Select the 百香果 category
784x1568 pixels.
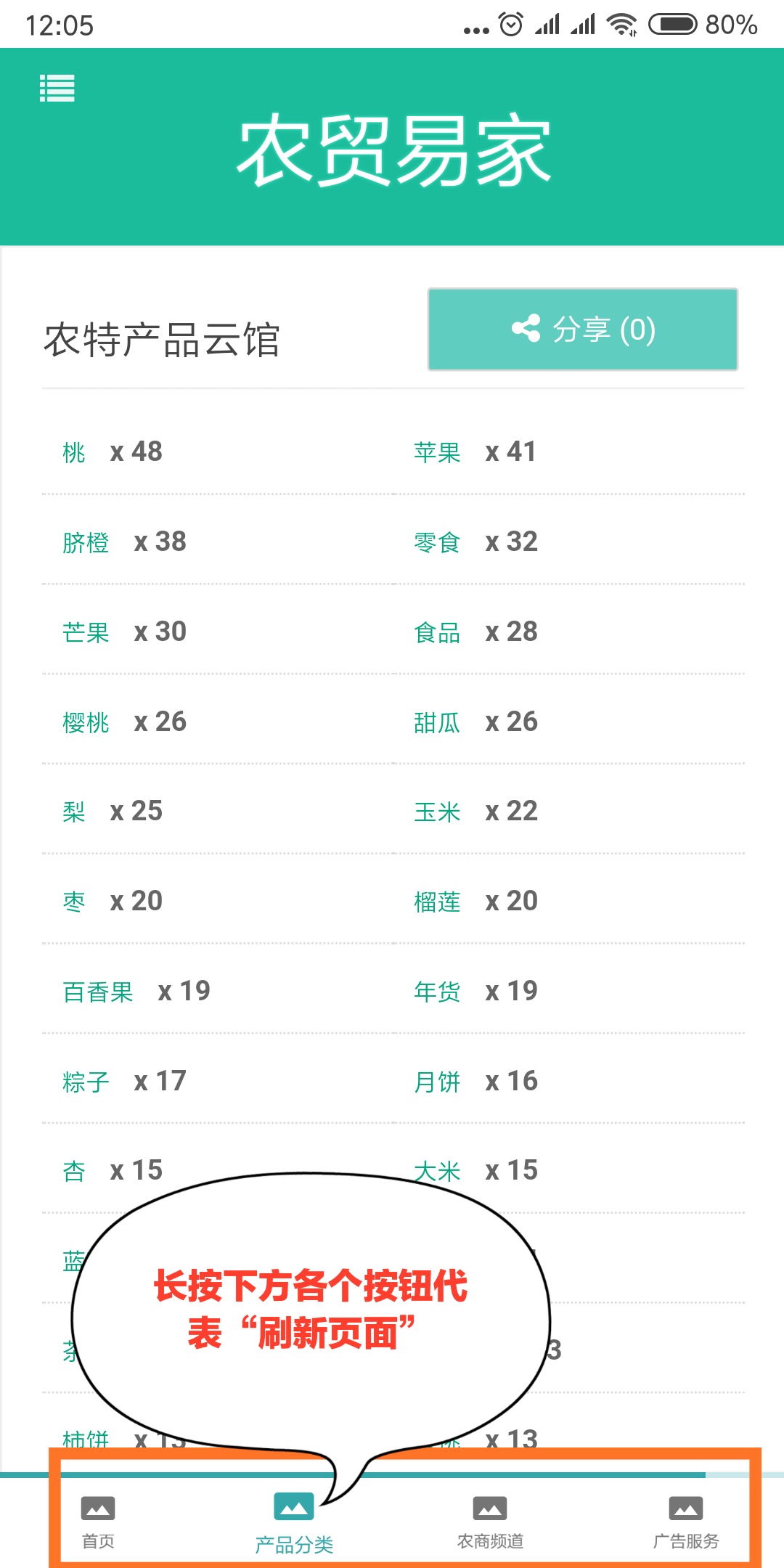click(98, 992)
